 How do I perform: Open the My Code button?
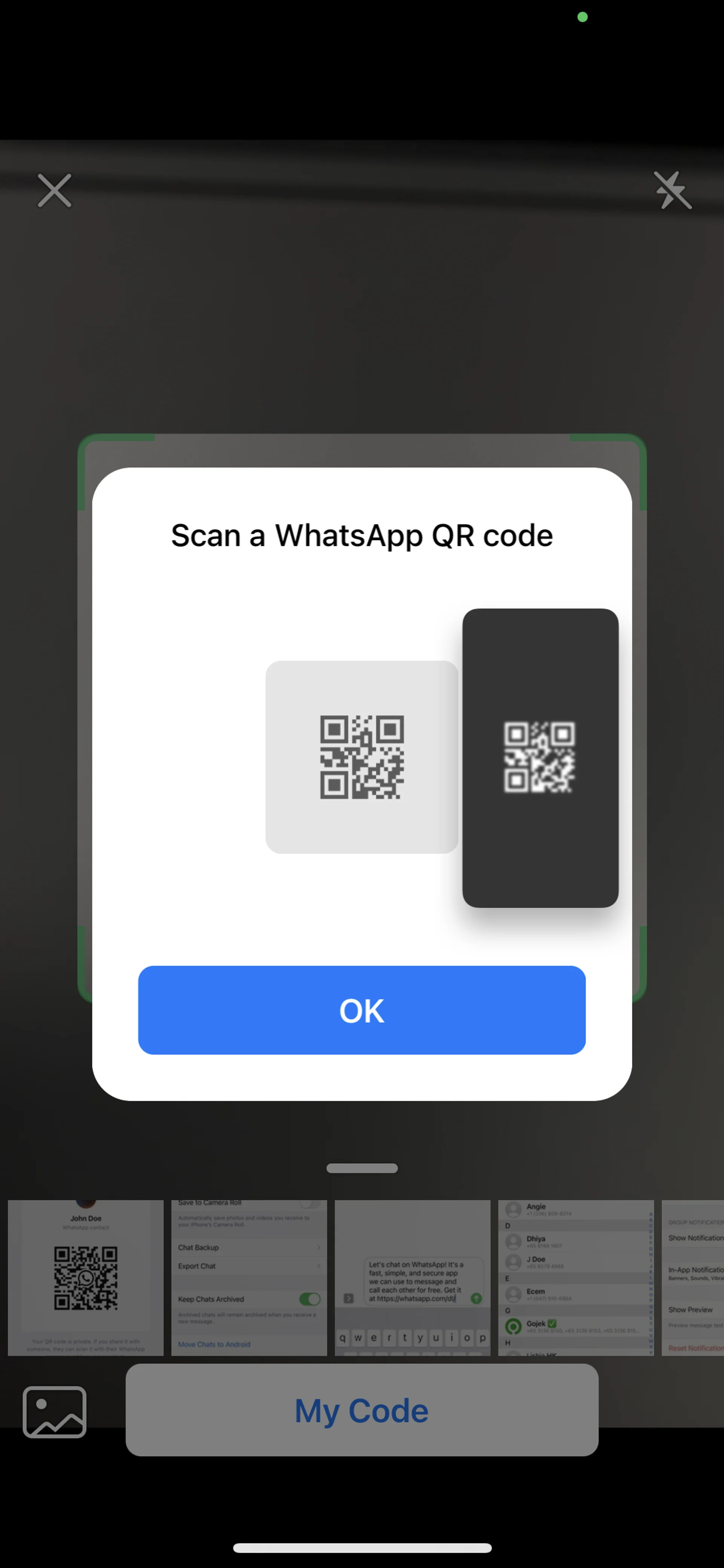point(361,1410)
